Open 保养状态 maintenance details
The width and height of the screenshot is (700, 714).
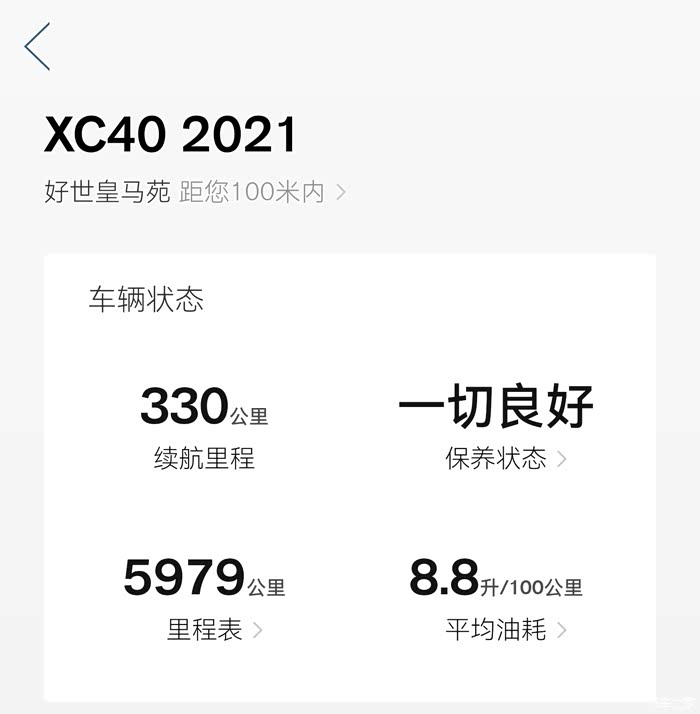coord(506,458)
